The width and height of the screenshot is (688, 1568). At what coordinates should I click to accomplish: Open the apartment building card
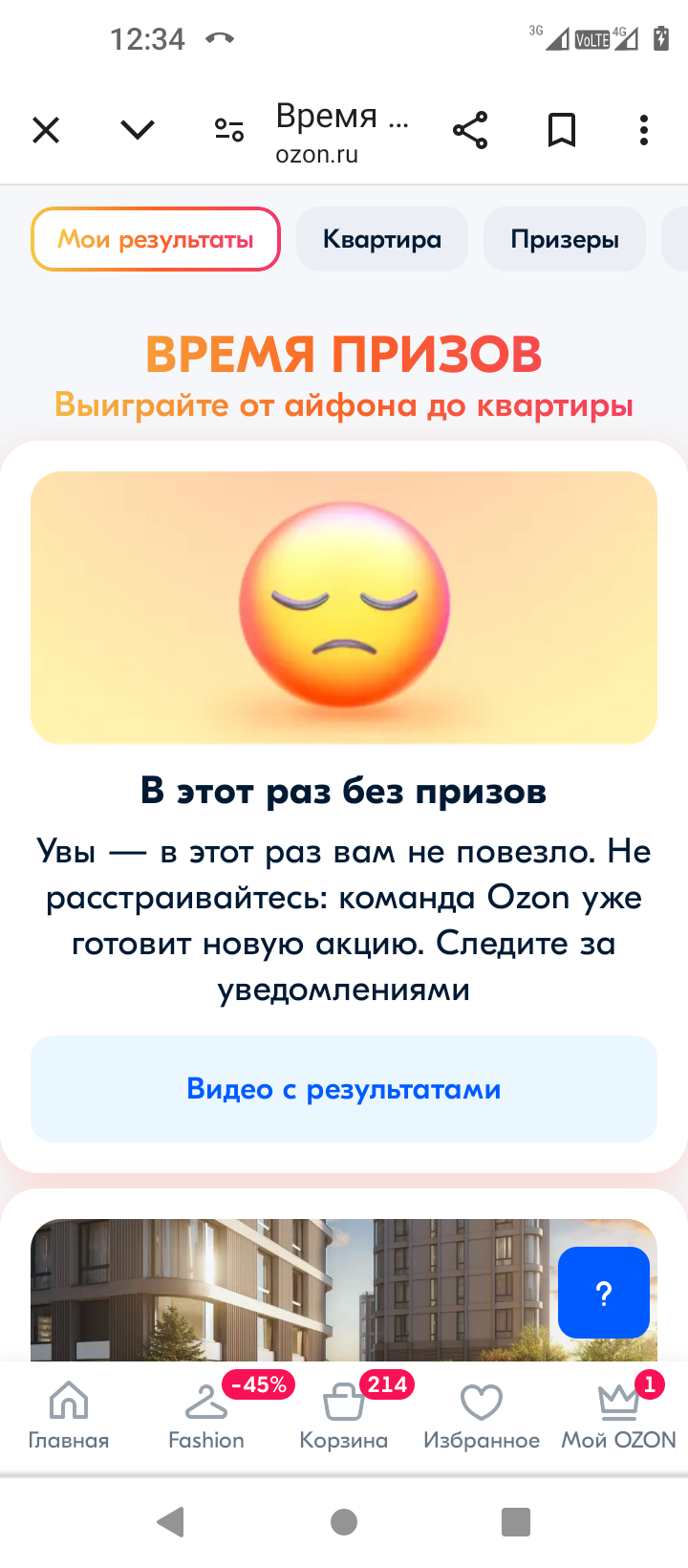pyautogui.click(x=344, y=1290)
